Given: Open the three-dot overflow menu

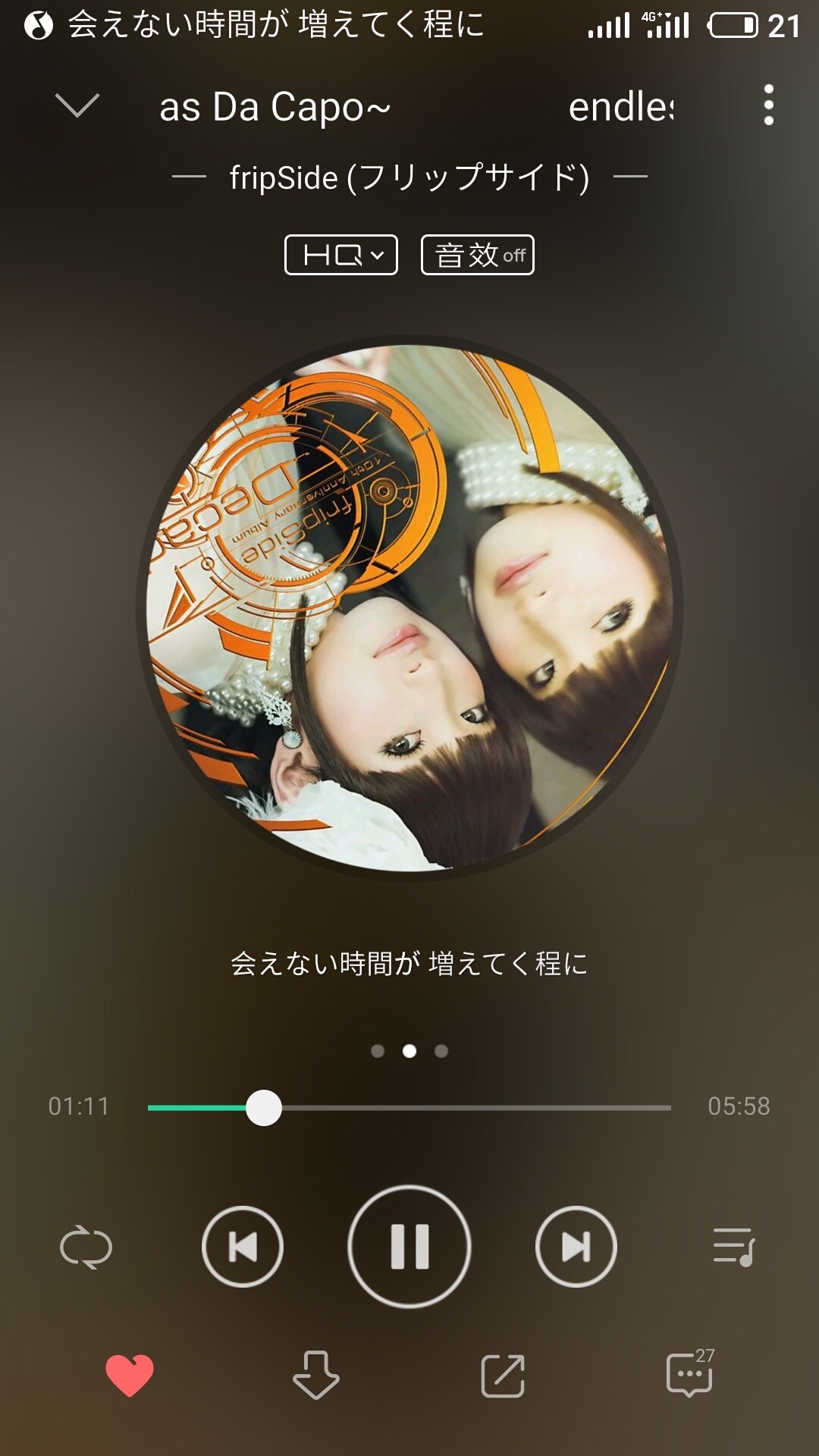Looking at the screenshot, I should click(768, 105).
